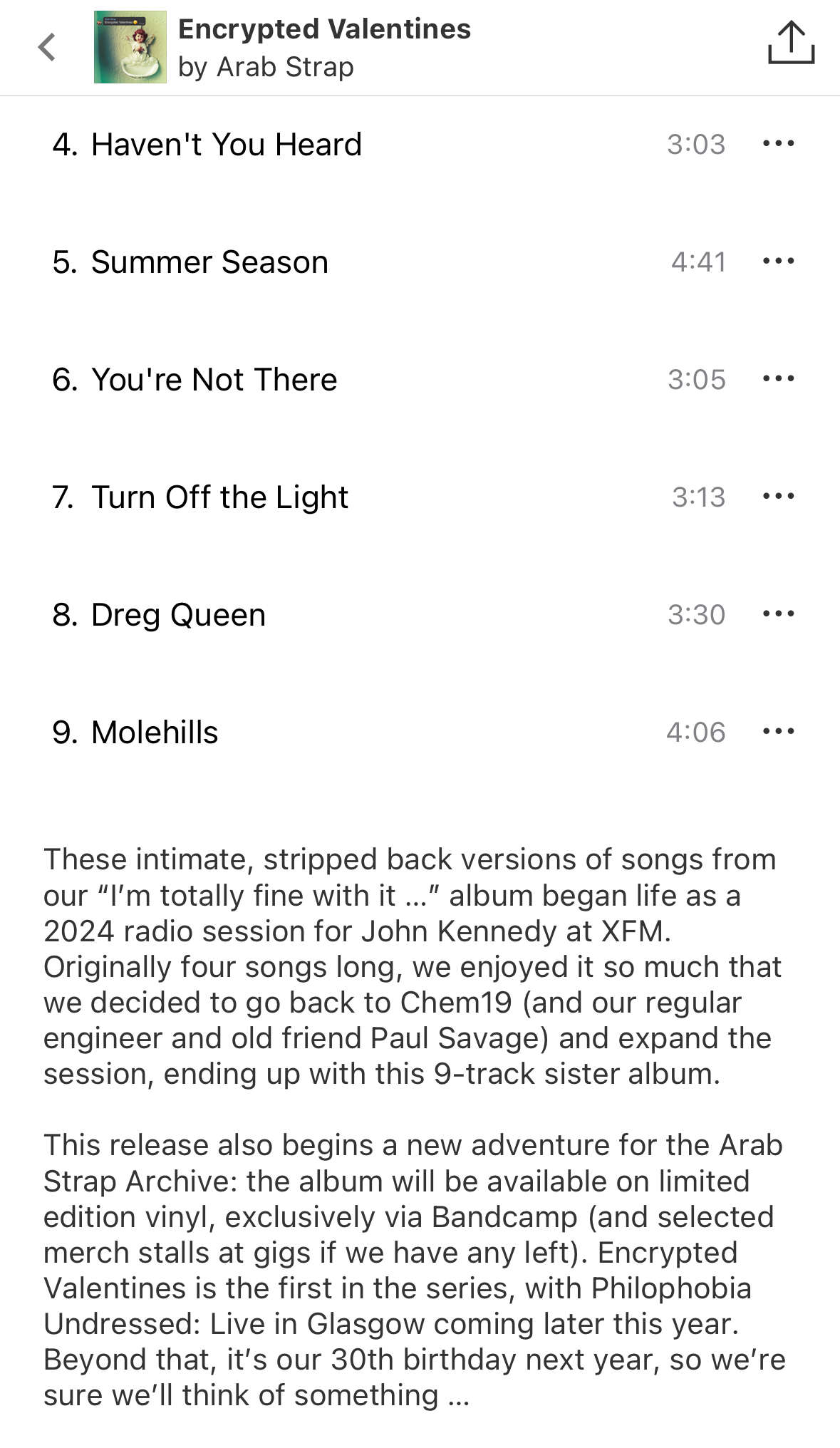Play track 4 Haven't You Heard
This screenshot has width=840, height=1448.
tap(227, 145)
